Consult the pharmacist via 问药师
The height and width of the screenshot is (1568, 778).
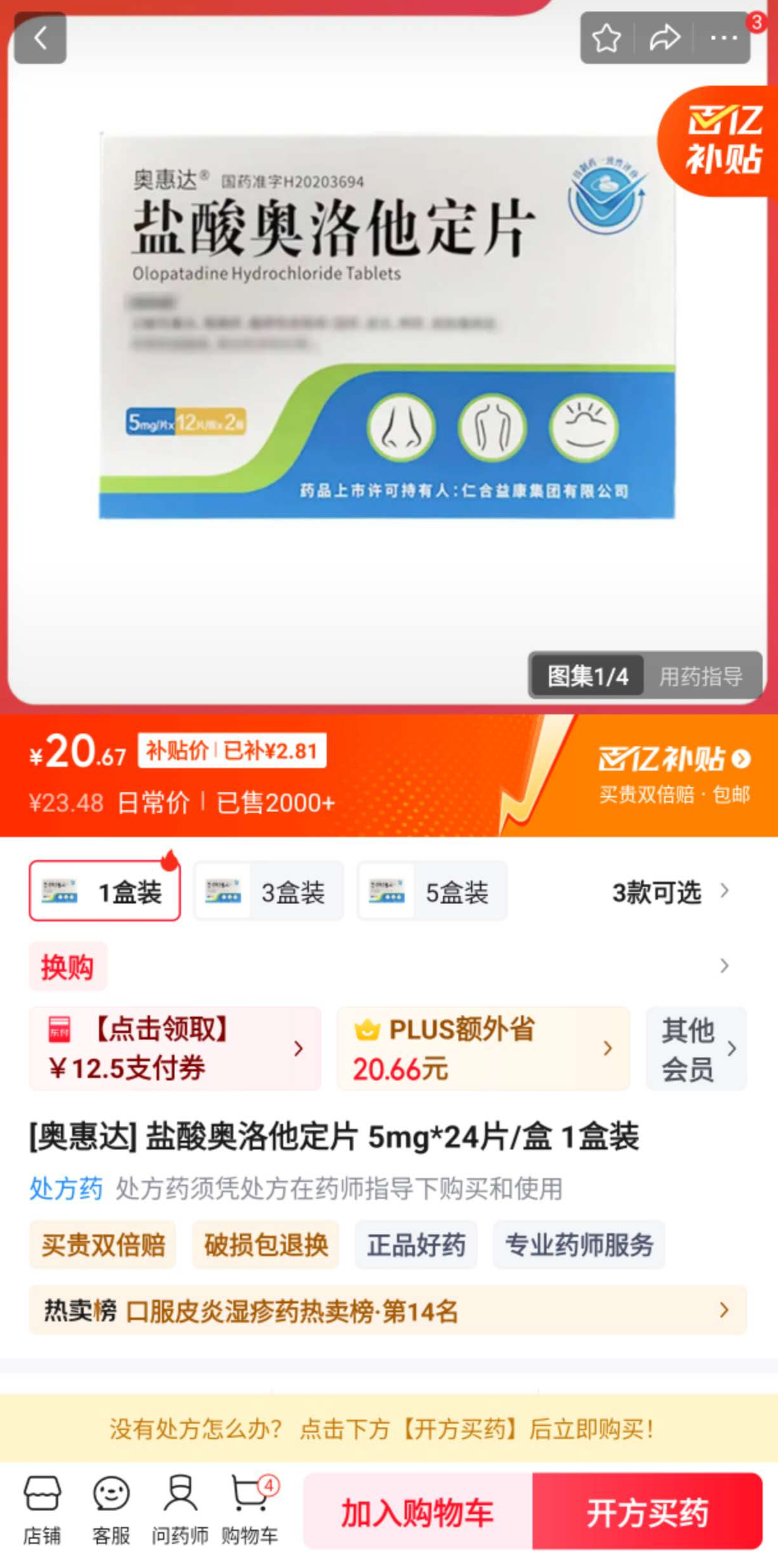pyautogui.click(x=180, y=1509)
